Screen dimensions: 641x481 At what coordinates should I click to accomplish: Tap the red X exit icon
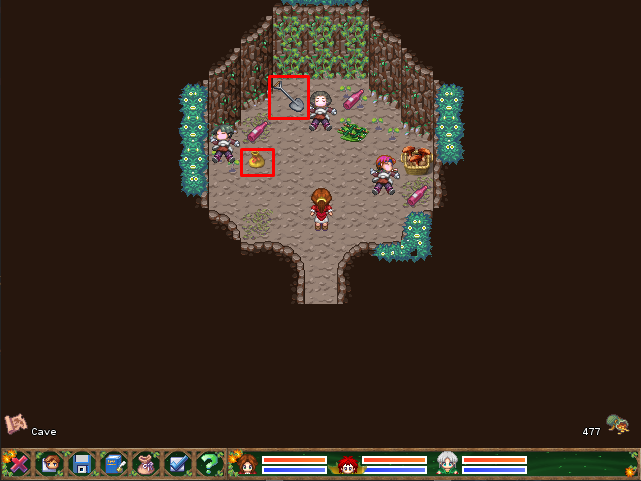pos(17,463)
